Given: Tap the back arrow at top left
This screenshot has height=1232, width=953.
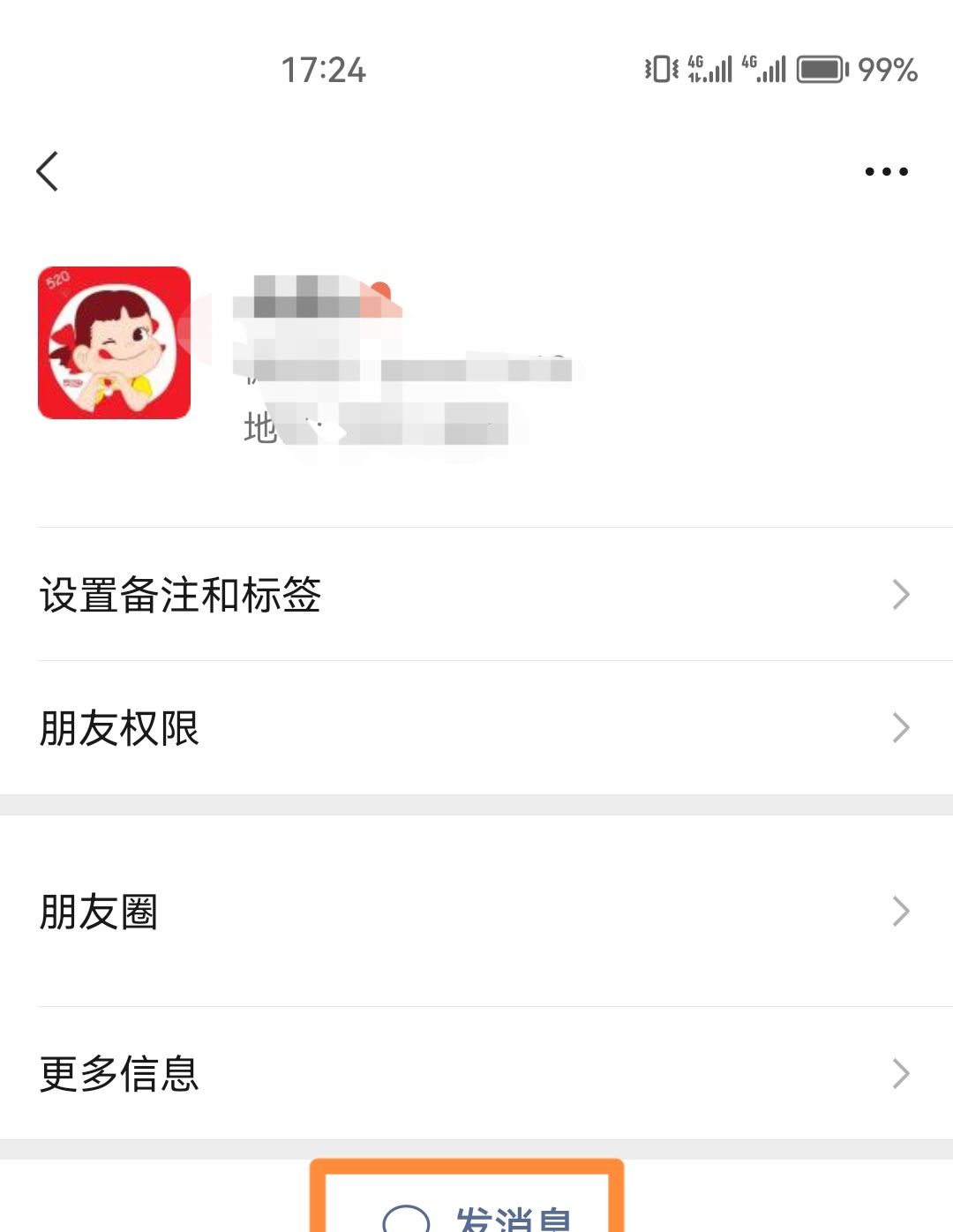Looking at the screenshot, I should coord(48,171).
